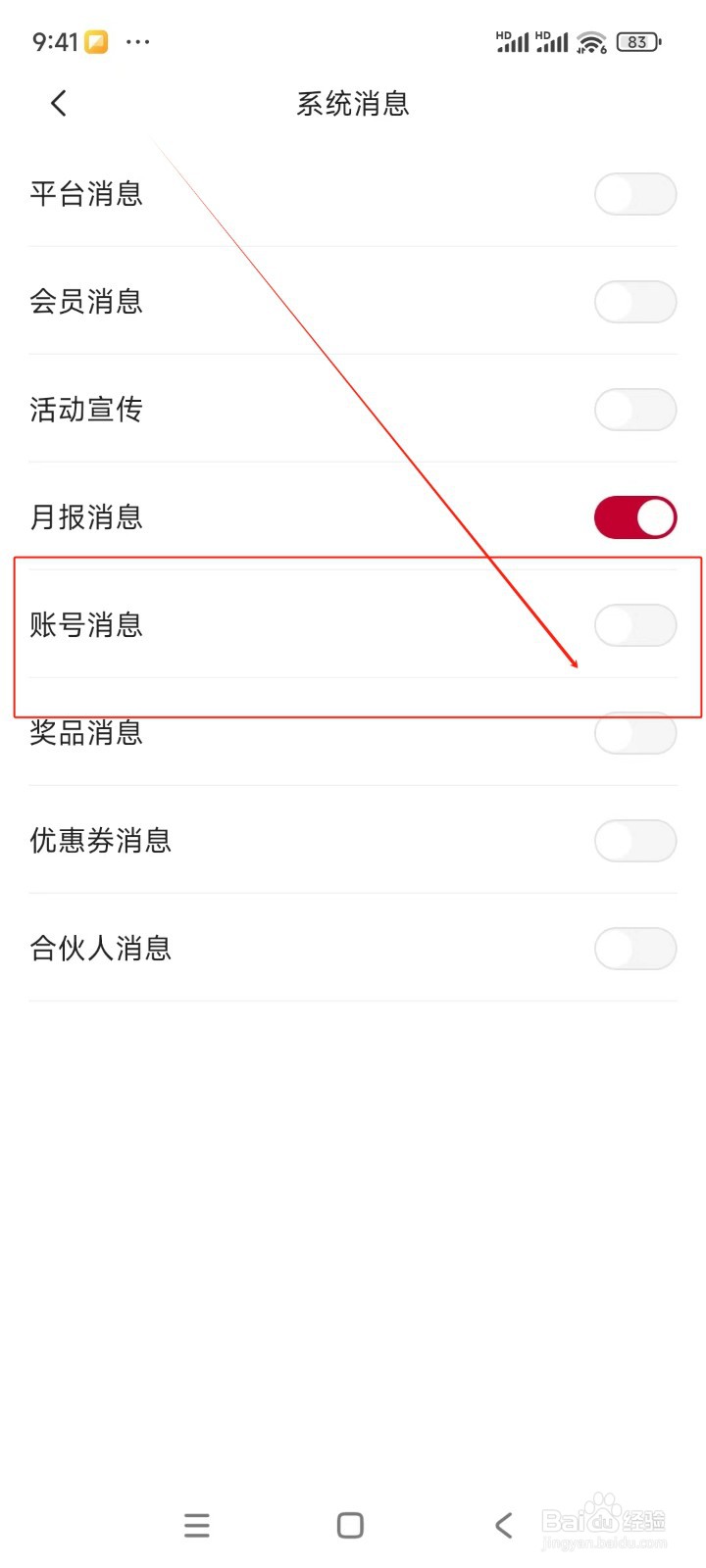Viewport: 706px width, 1568px height.
Task: Enable the 活动宣传 toggle
Action: tap(635, 410)
